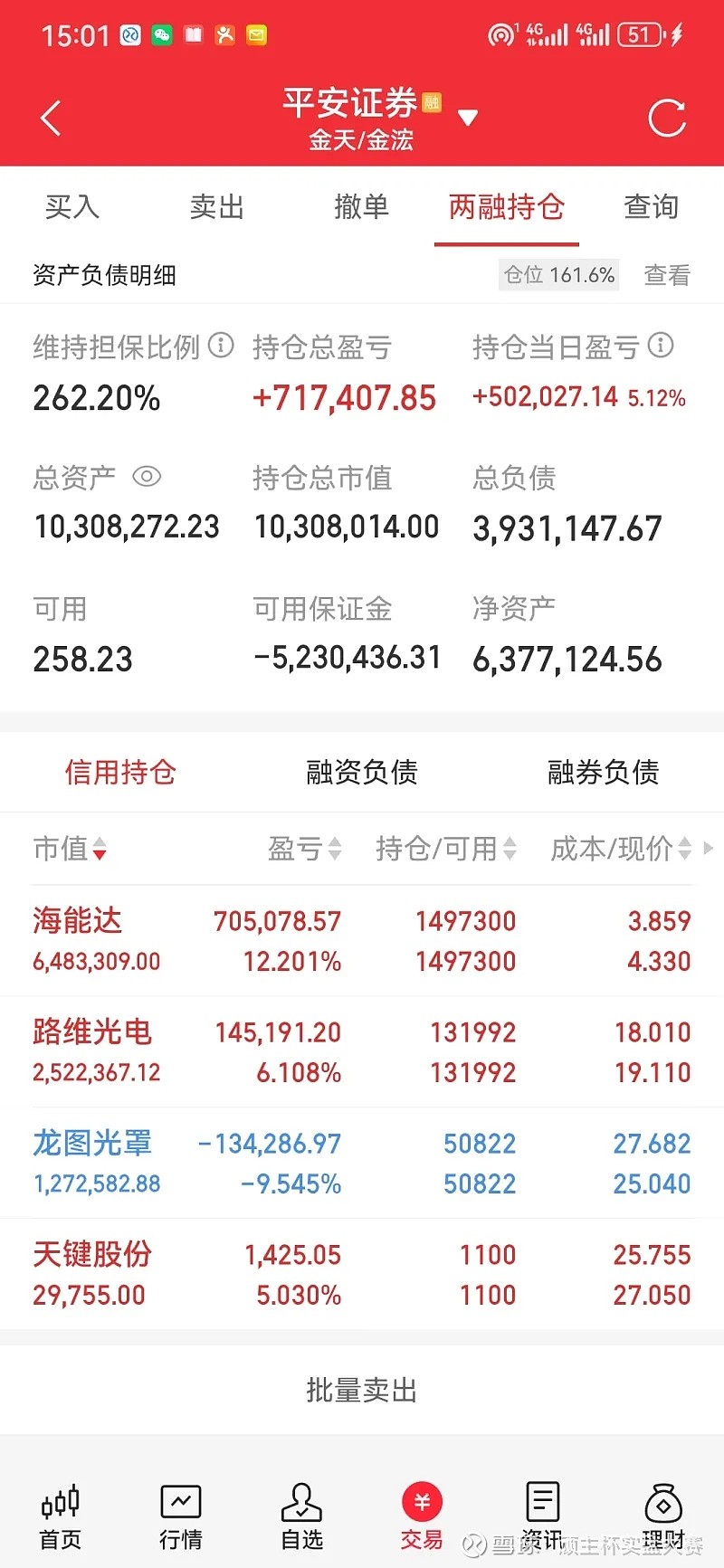Open the 行情 bottom tab
Image resolution: width=724 pixels, height=1568 pixels.
click(x=181, y=1517)
